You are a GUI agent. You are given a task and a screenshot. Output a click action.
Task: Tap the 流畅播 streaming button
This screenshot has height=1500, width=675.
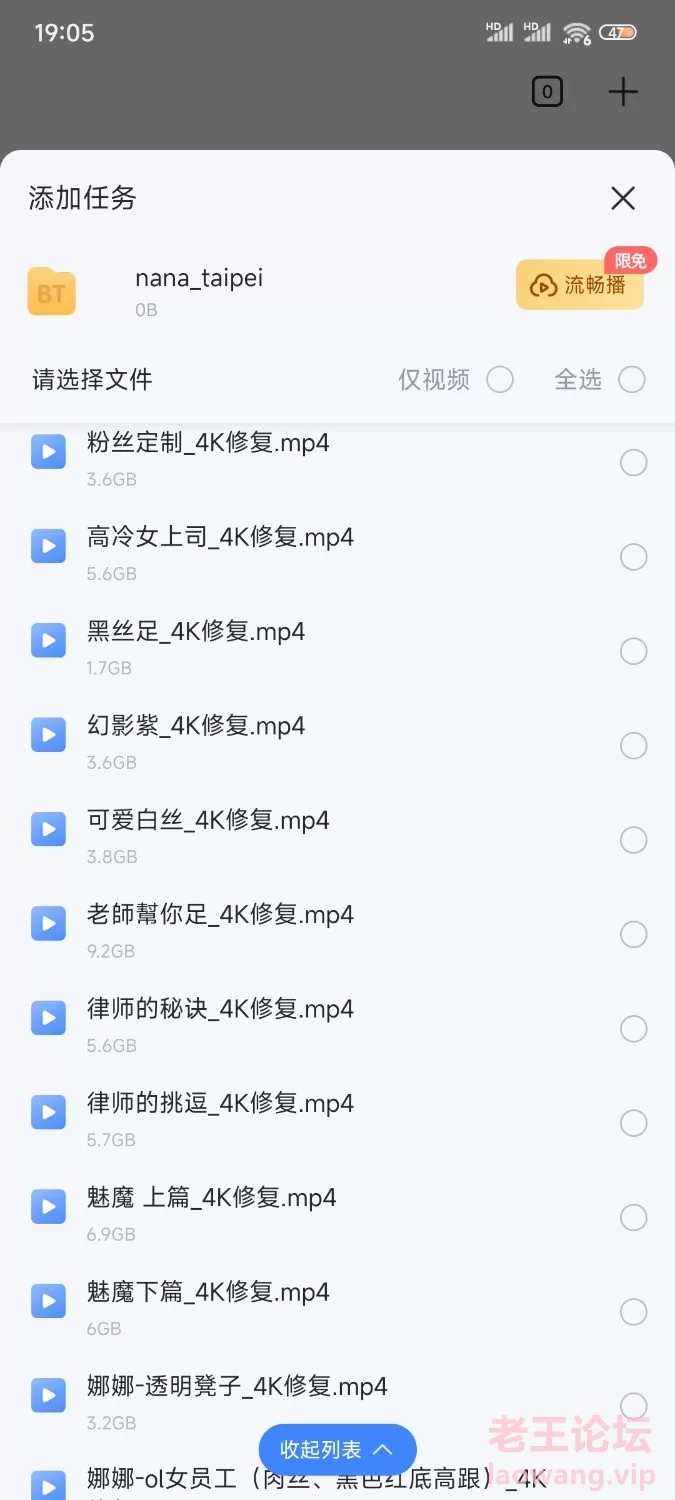580,285
